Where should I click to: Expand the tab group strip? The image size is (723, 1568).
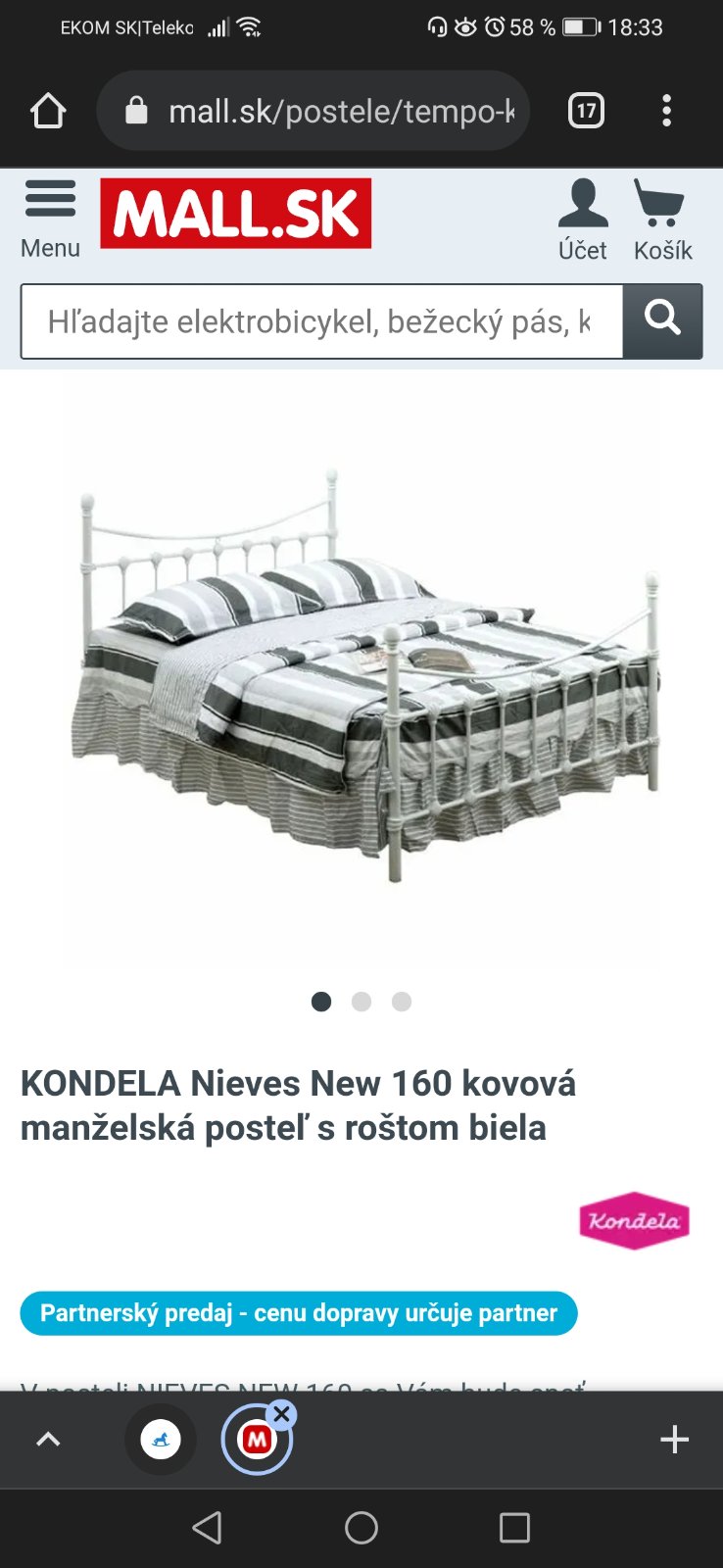coord(48,1440)
